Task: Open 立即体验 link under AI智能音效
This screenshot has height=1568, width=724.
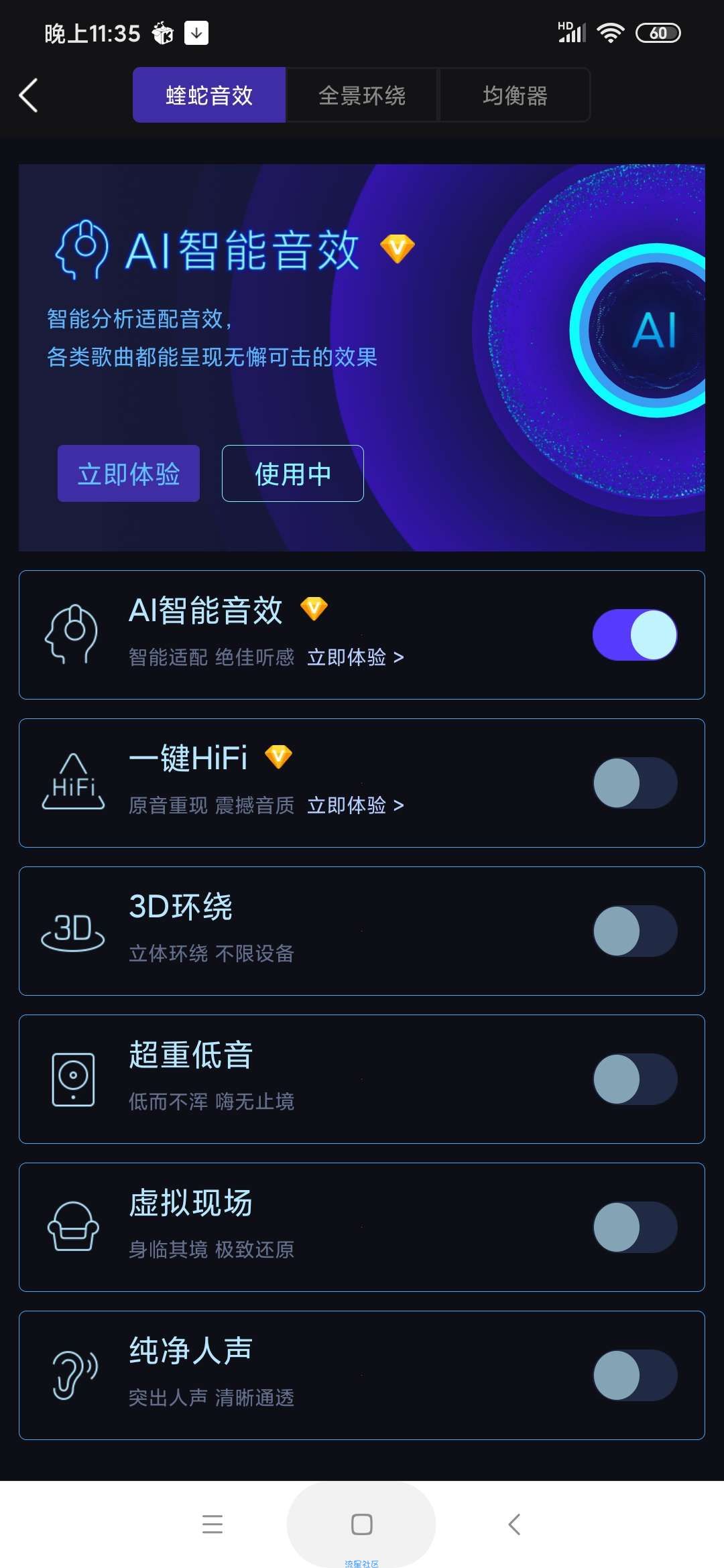Action: (355, 657)
